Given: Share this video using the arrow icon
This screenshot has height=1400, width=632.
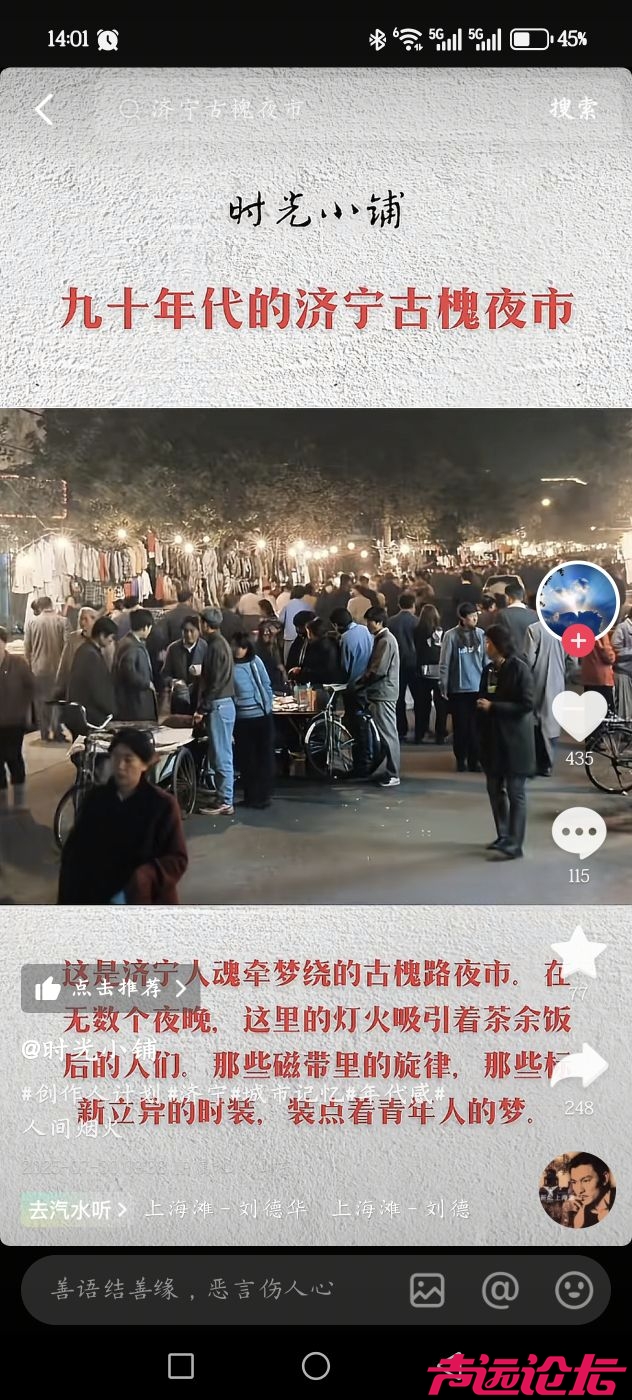Looking at the screenshot, I should point(579,1067).
